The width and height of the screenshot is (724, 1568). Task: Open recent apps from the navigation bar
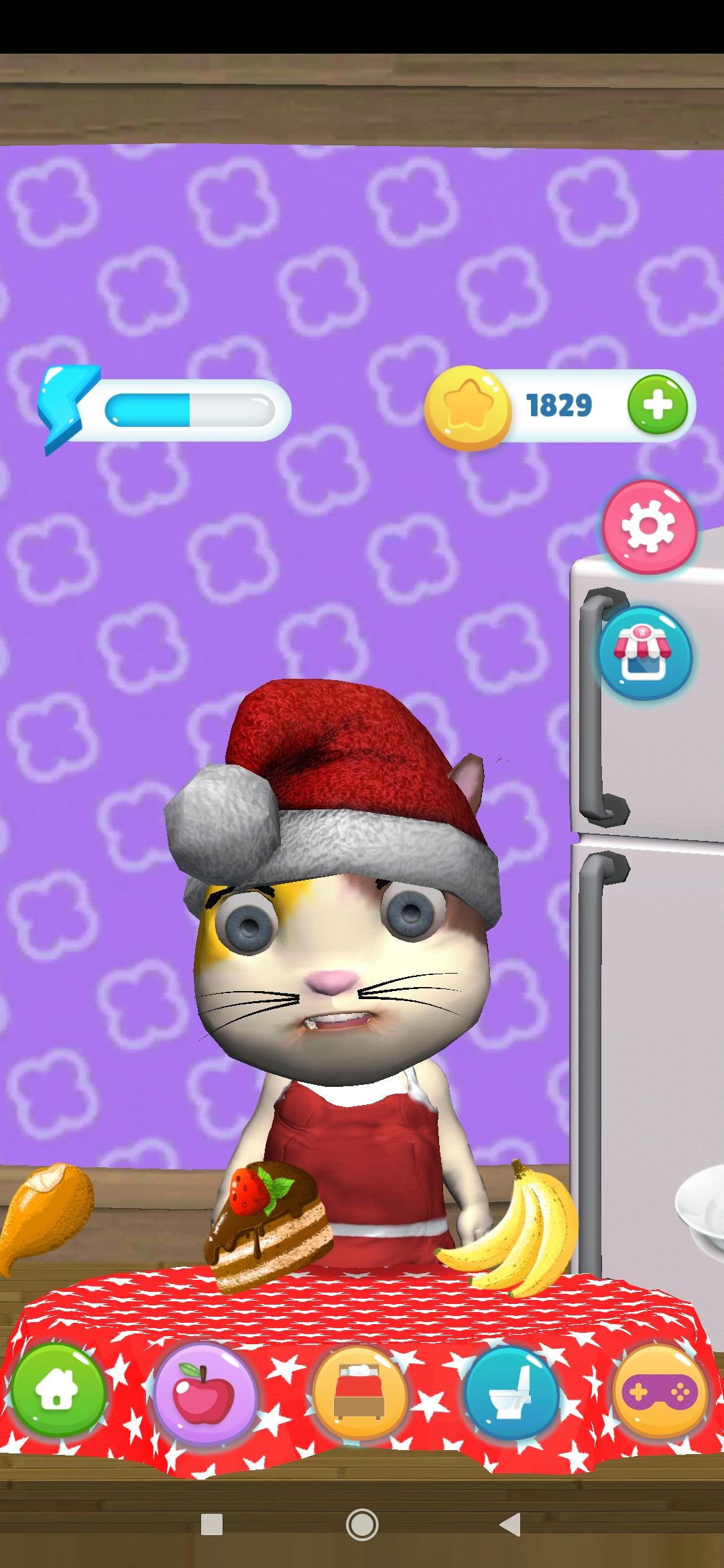pos(212,1524)
